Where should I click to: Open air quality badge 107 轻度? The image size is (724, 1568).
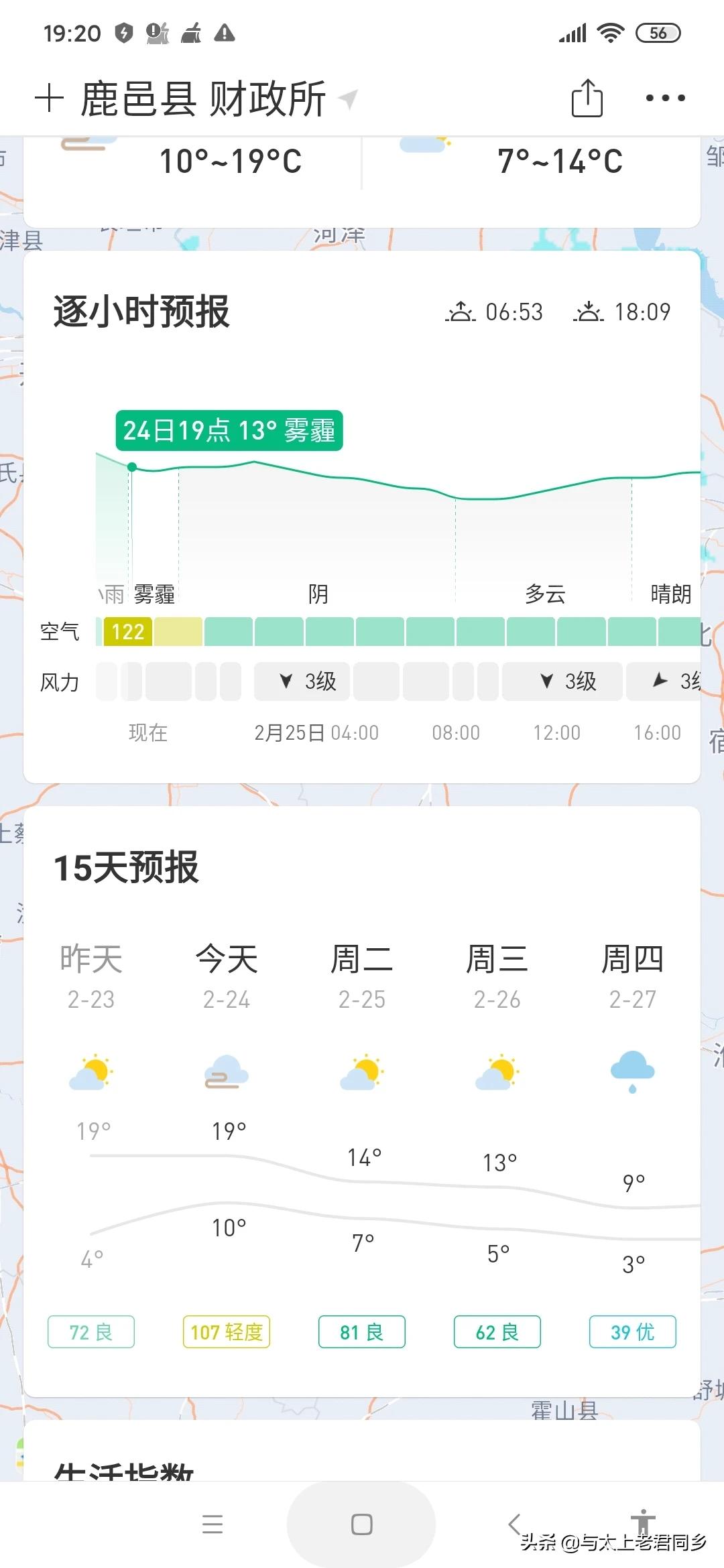click(x=227, y=1331)
